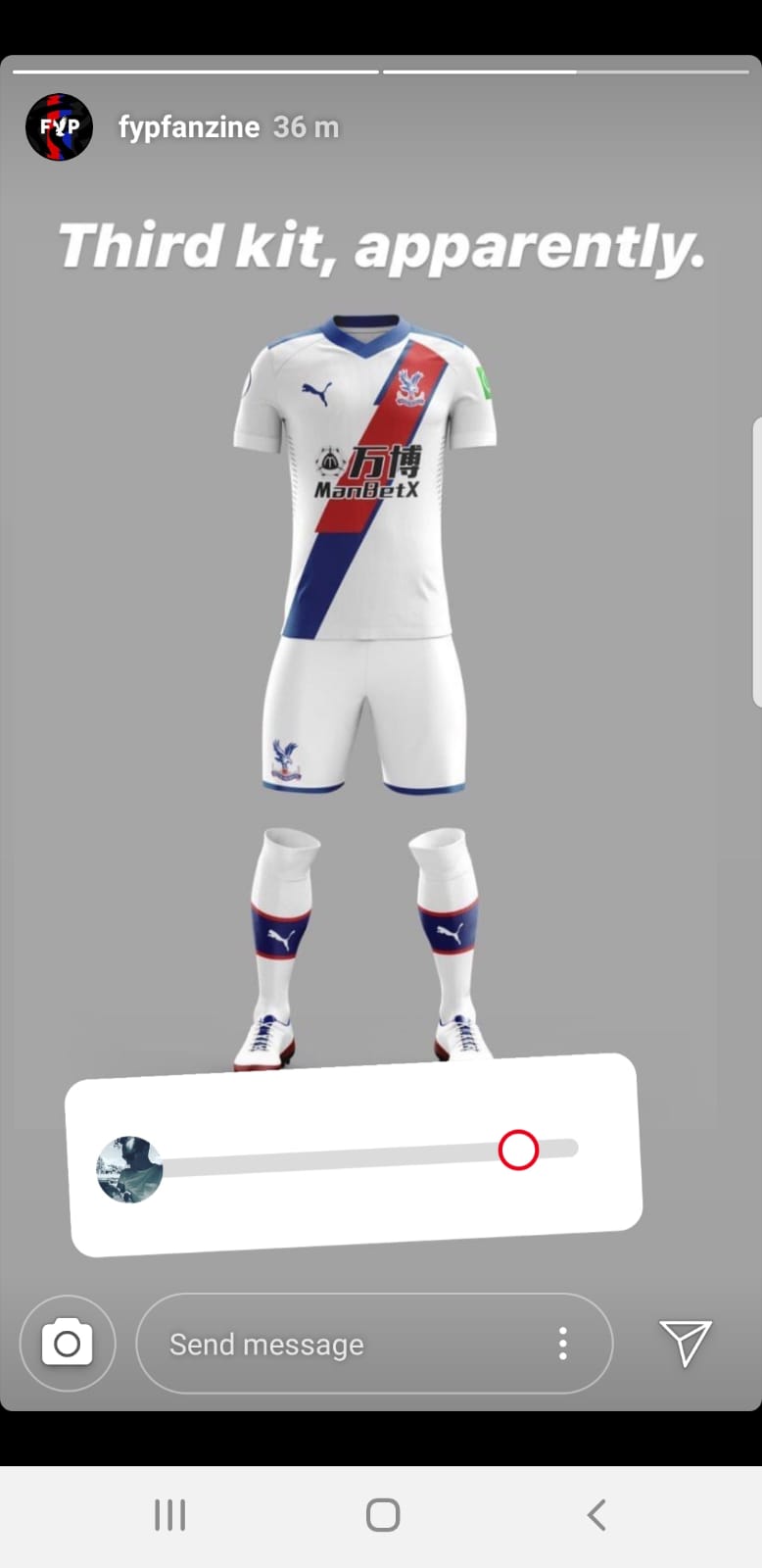Focus the Send message field

point(343,1344)
